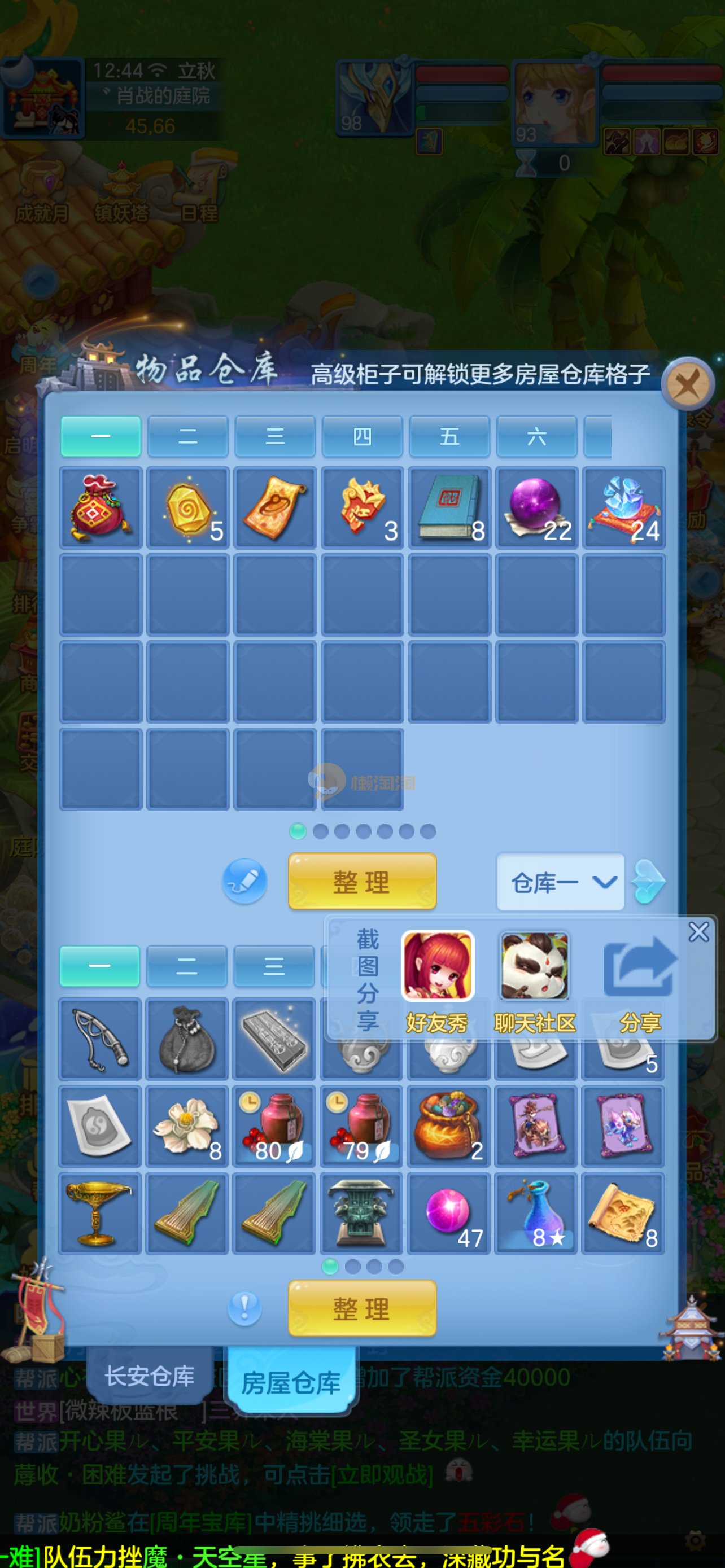The width and height of the screenshot is (725, 1568).
Task: Tap the blue arrow beside 仓库一
Action: coord(649,882)
